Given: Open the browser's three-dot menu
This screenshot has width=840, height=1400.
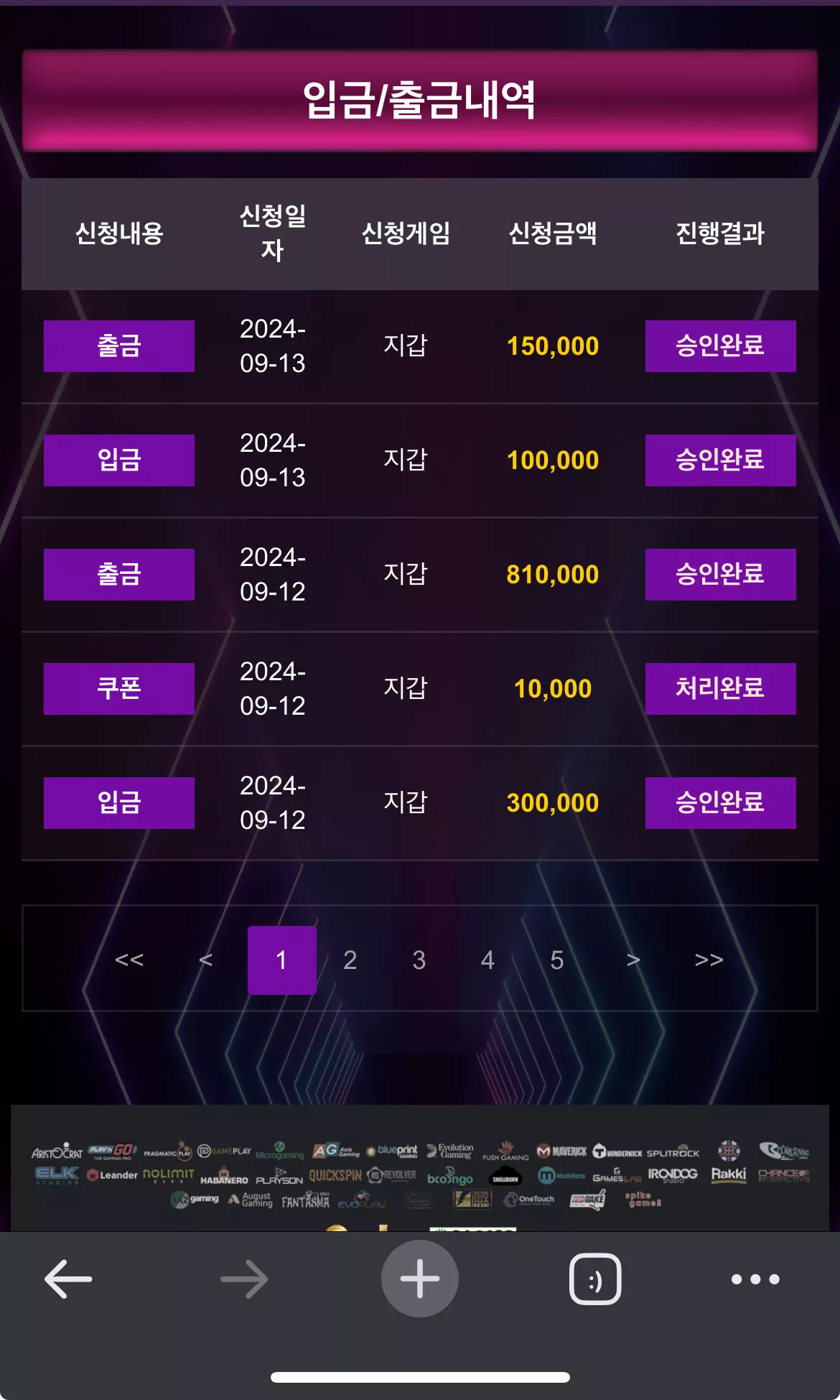Looking at the screenshot, I should pyautogui.click(x=755, y=1279).
